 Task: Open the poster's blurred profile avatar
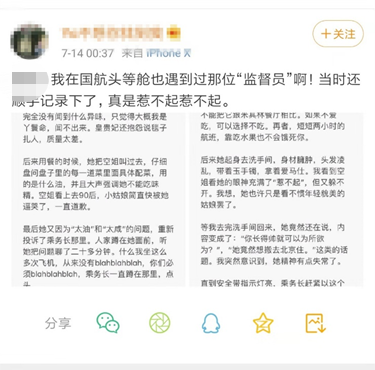[x=30, y=41]
